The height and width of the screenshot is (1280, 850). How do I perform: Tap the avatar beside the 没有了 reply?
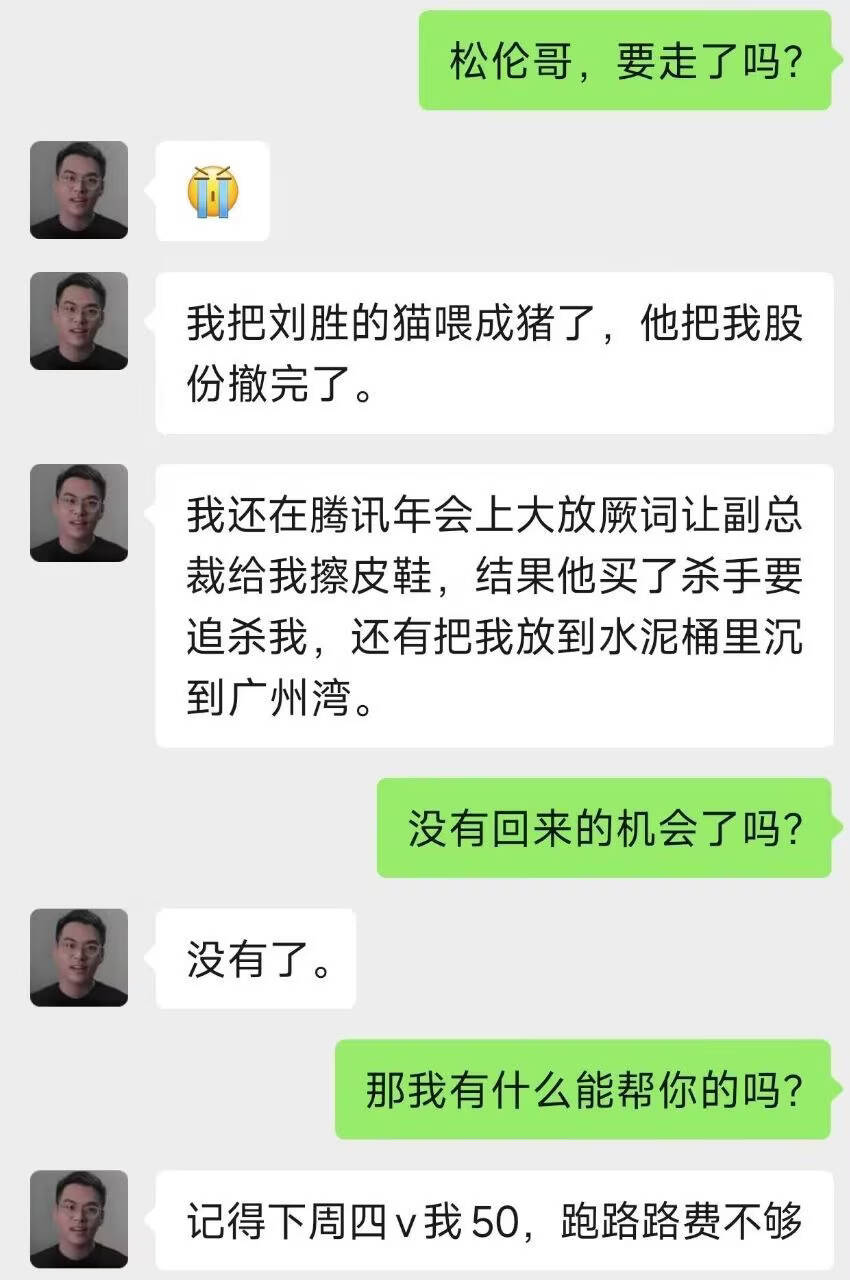[79, 957]
